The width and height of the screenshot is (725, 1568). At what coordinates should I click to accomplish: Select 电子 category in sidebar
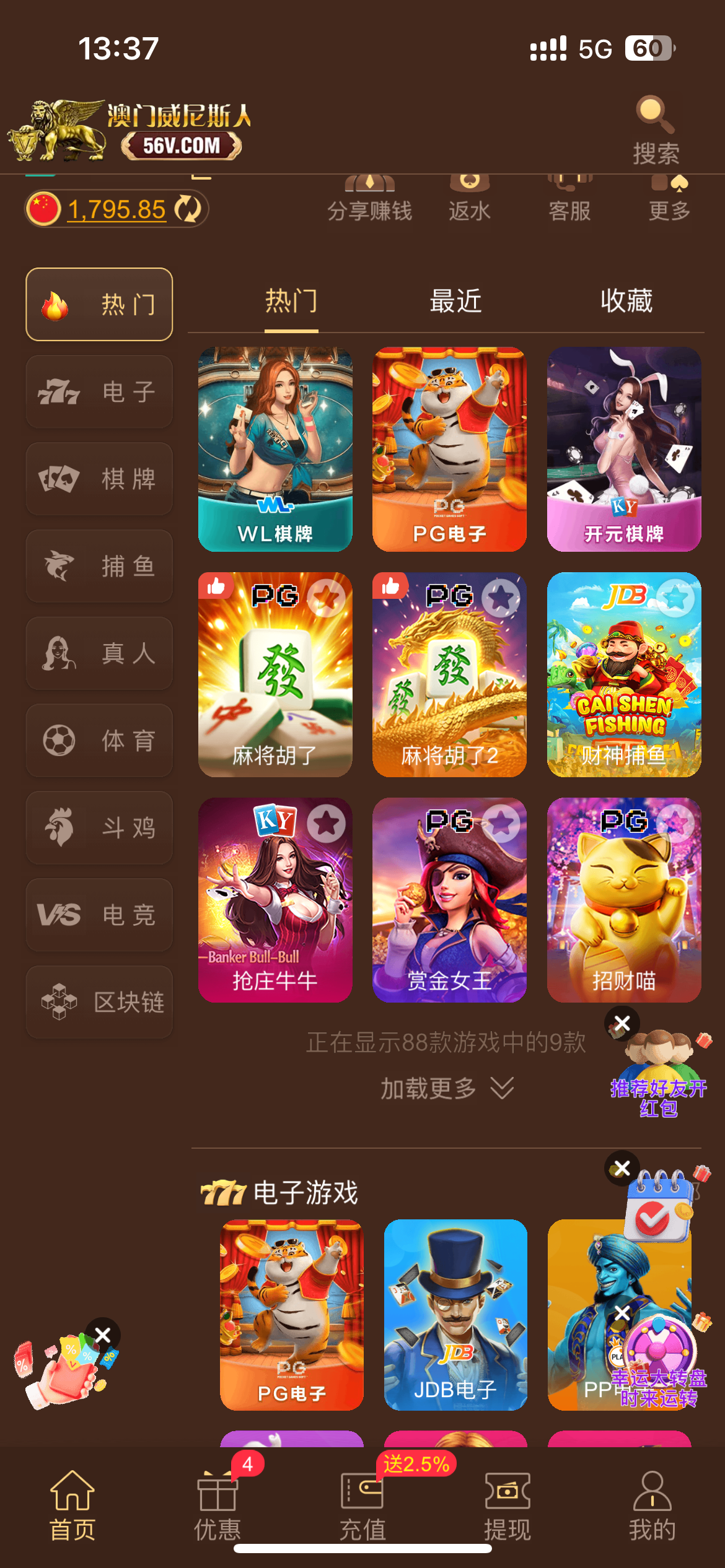(x=99, y=391)
